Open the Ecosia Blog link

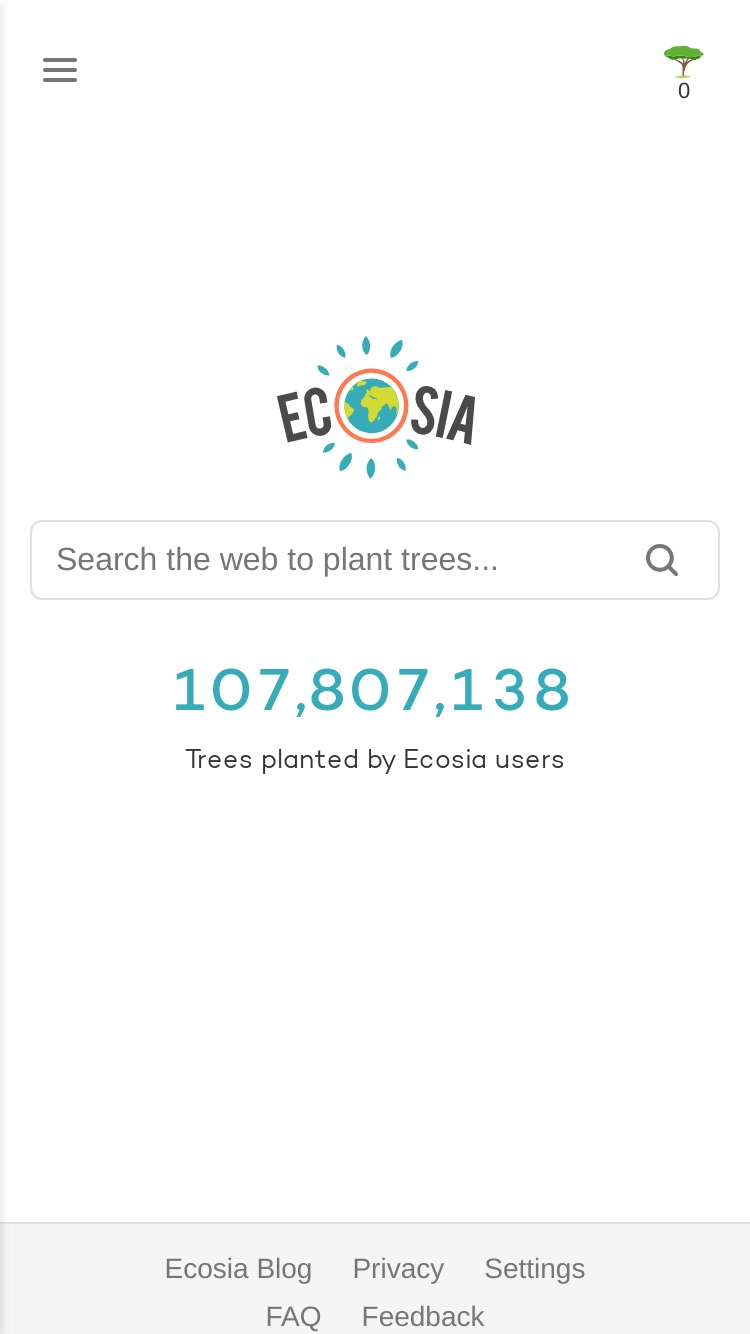(238, 1268)
